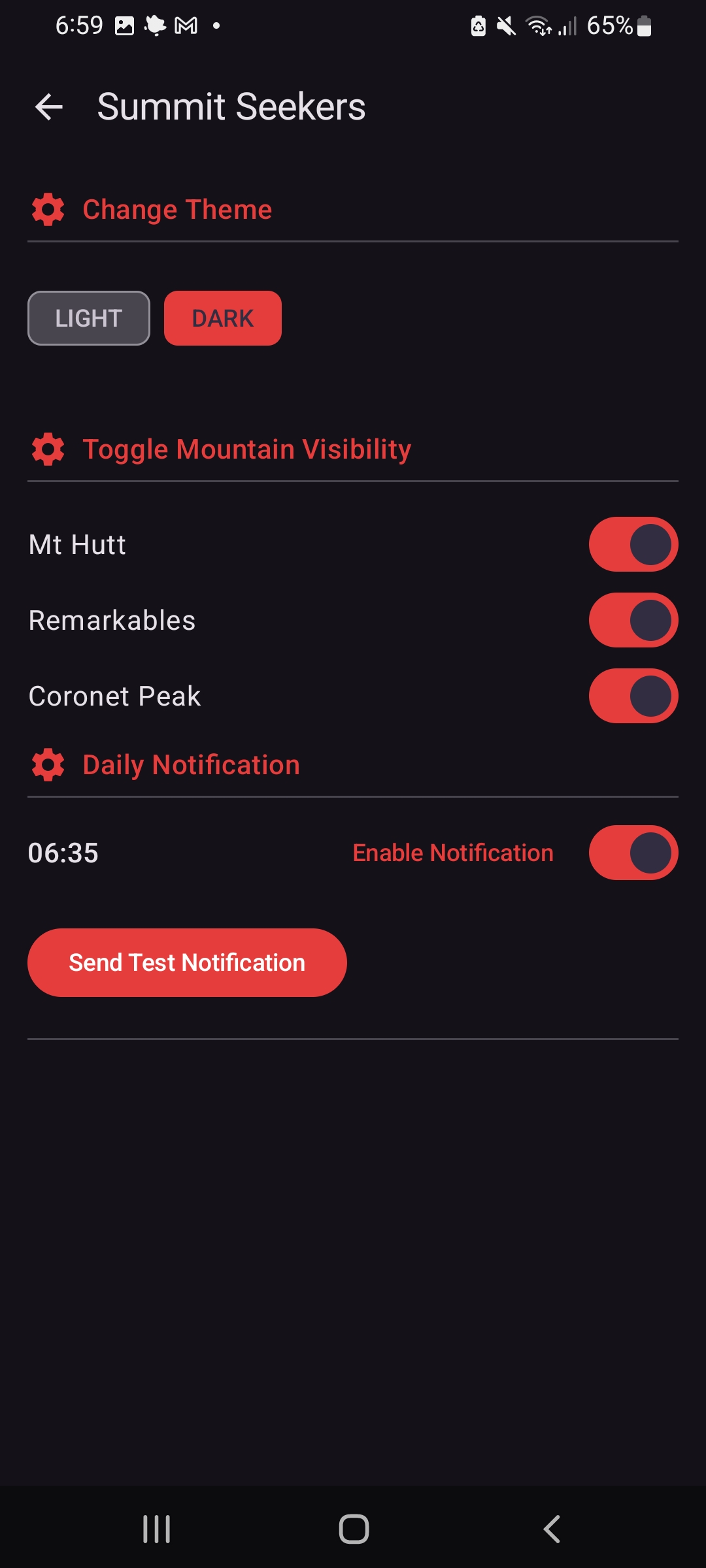The width and height of the screenshot is (706, 1568).
Task: Tap the 06:35 notification time
Action: [x=63, y=853]
